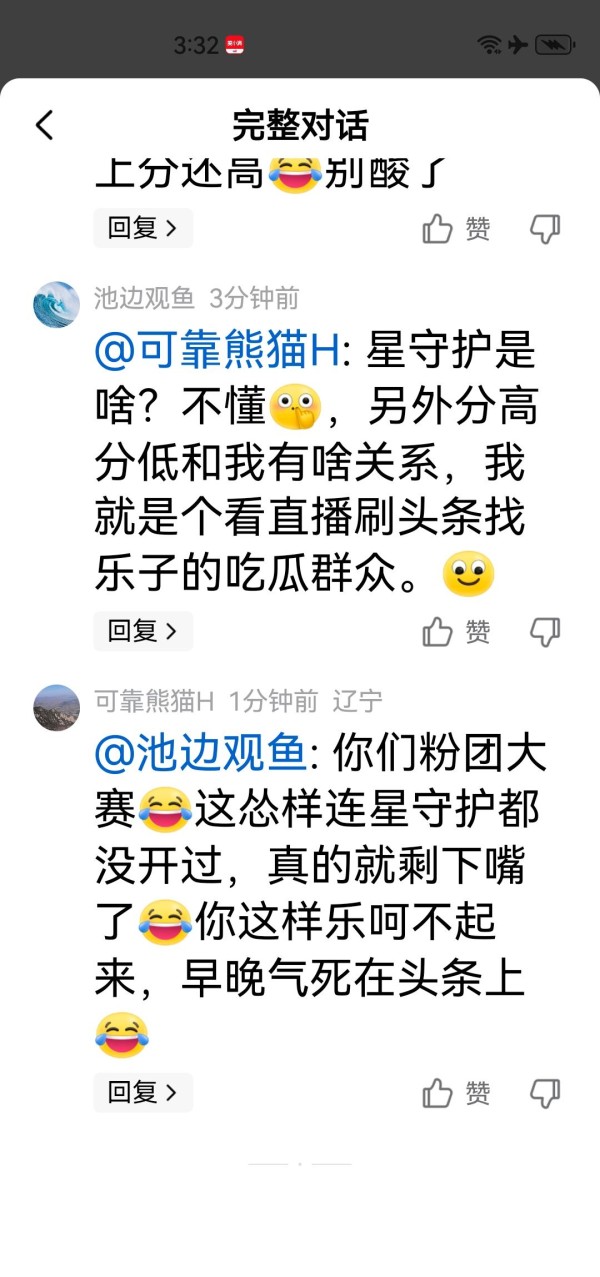Dislike the comment ending with 别酸了
This screenshot has height=1277, width=600.
[x=545, y=229]
